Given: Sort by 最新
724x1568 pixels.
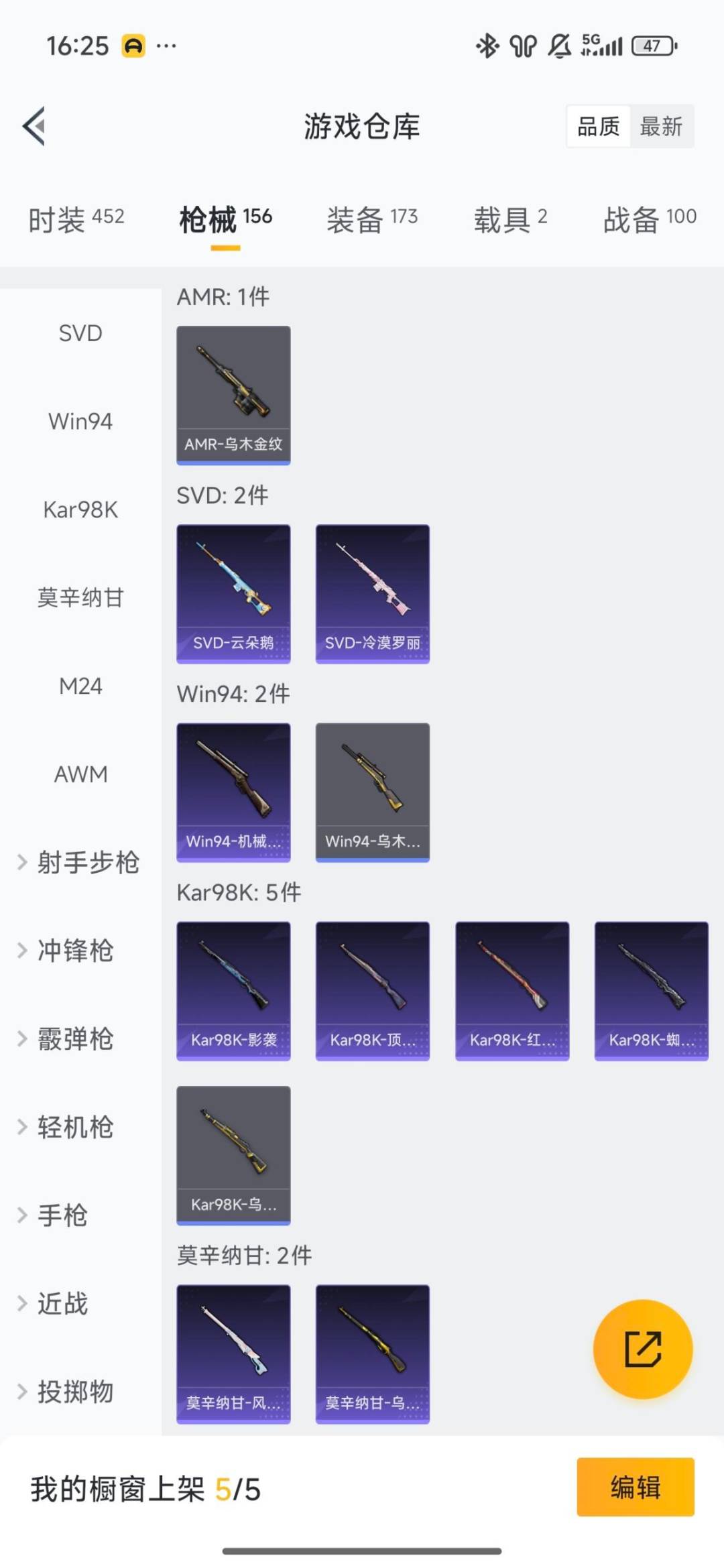Looking at the screenshot, I should click(660, 126).
